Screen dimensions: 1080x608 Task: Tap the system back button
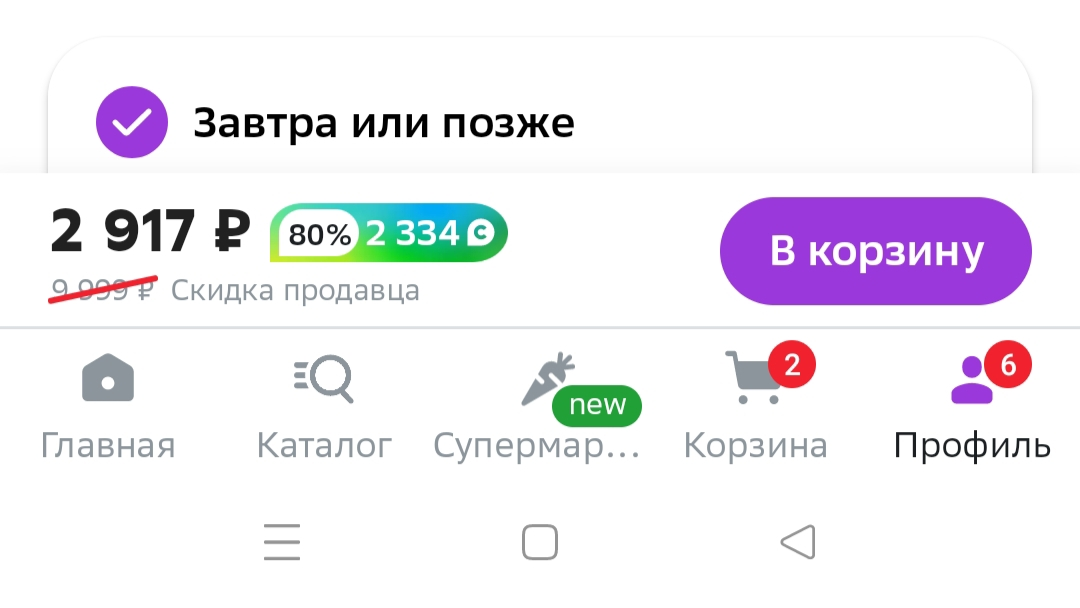[x=798, y=542]
